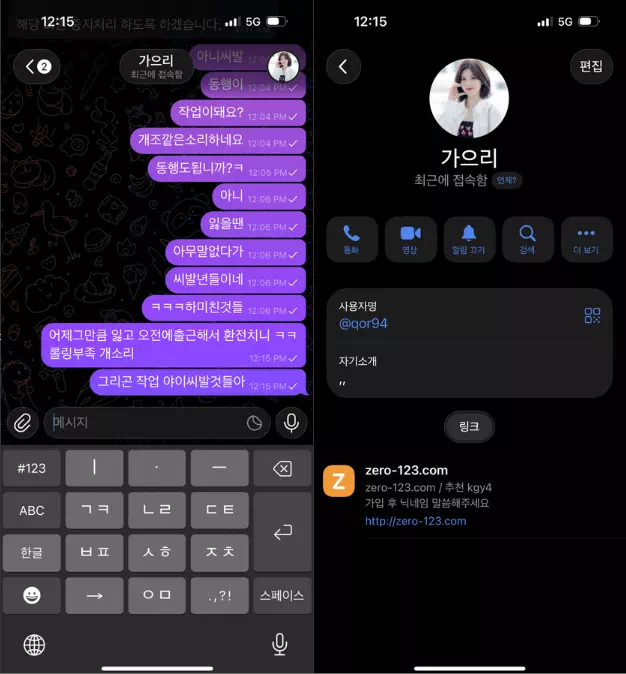This screenshot has height=674, width=626.
Task: Return from the profile page using its back arrow
Action: coord(343,66)
